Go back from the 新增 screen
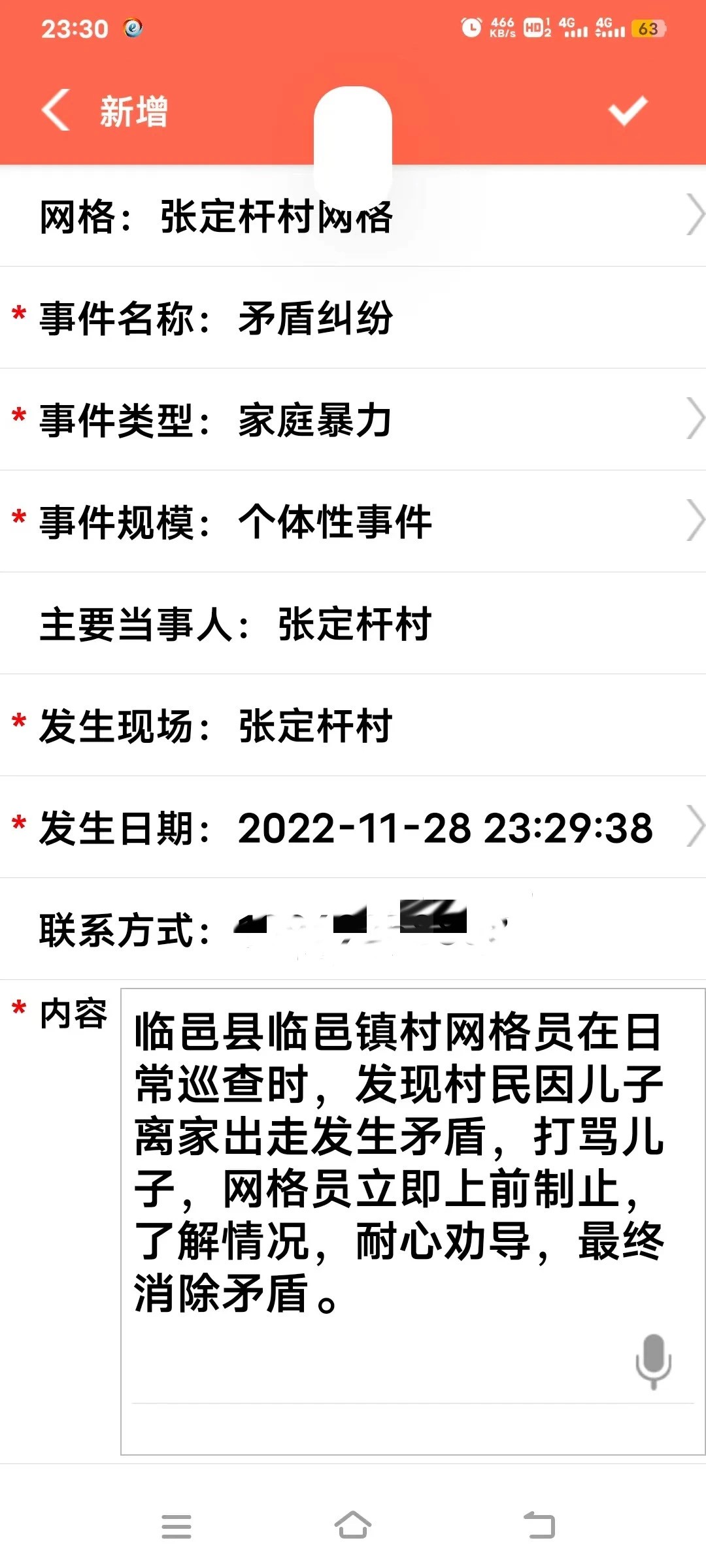This screenshot has height=1568, width=706. [x=56, y=110]
